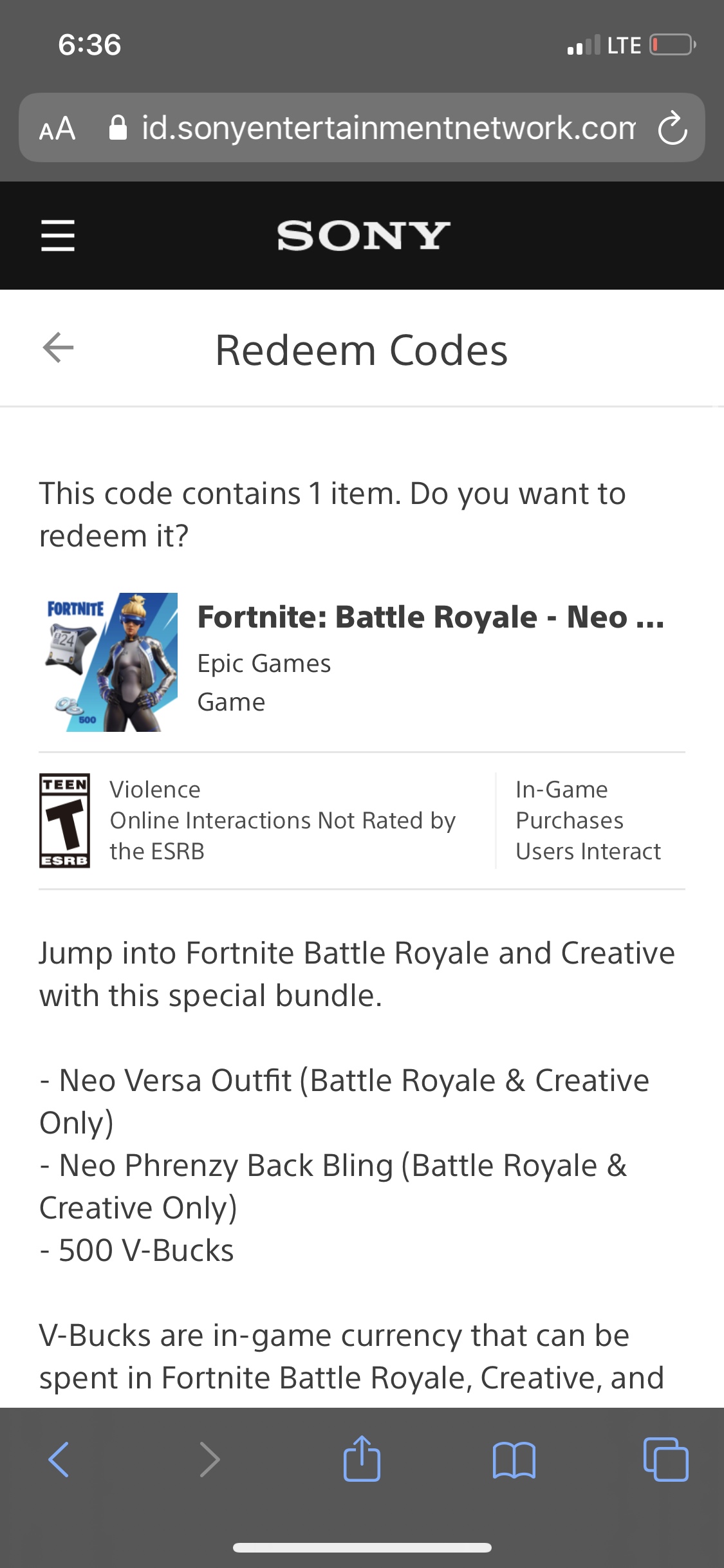The width and height of the screenshot is (724, 1568).
Task: Open the Sony hamburger menu
Action: tap(58, 235)
